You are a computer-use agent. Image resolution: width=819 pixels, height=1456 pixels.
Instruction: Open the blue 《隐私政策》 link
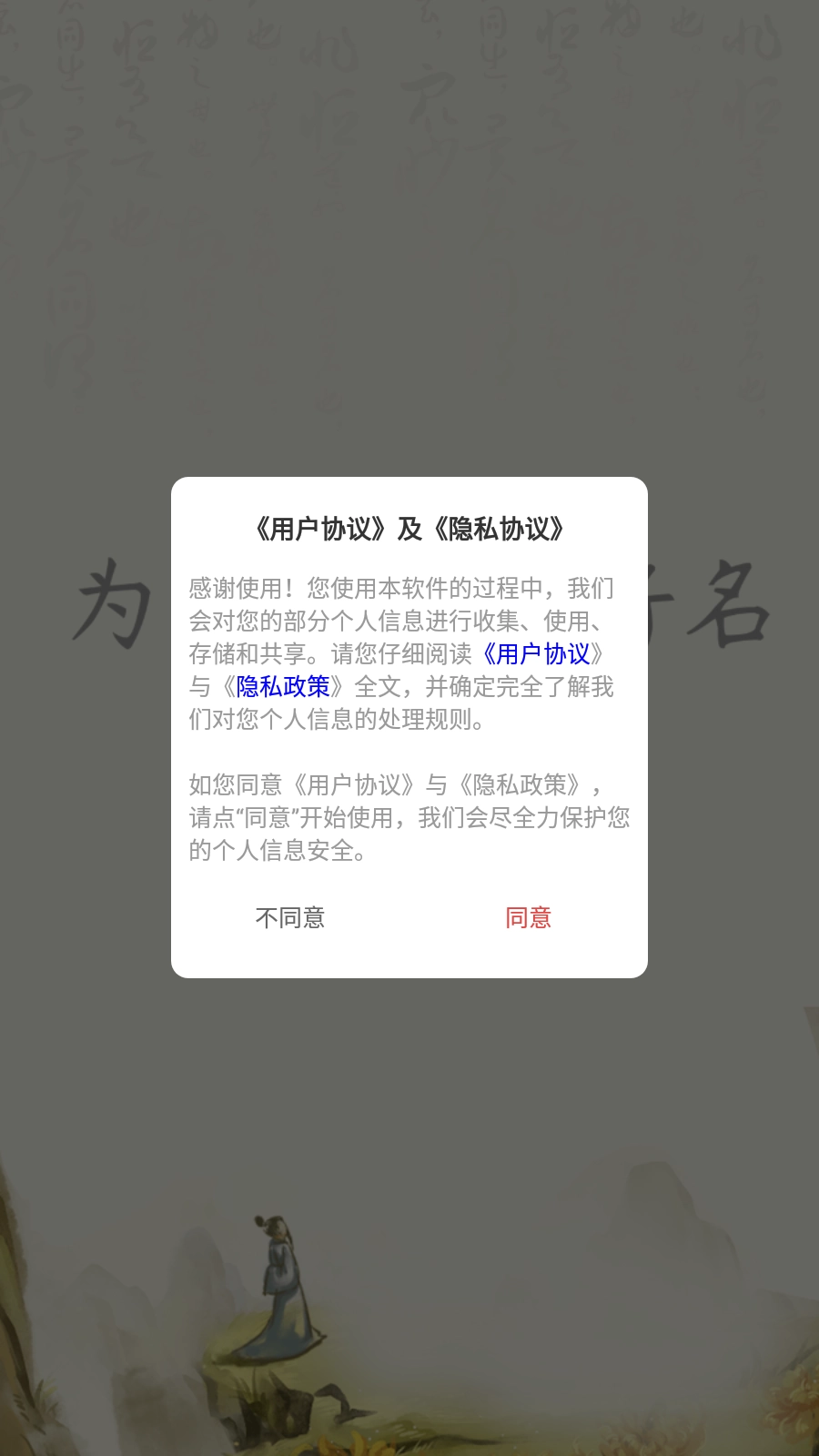pyautogui.click(x=283, y=686)
